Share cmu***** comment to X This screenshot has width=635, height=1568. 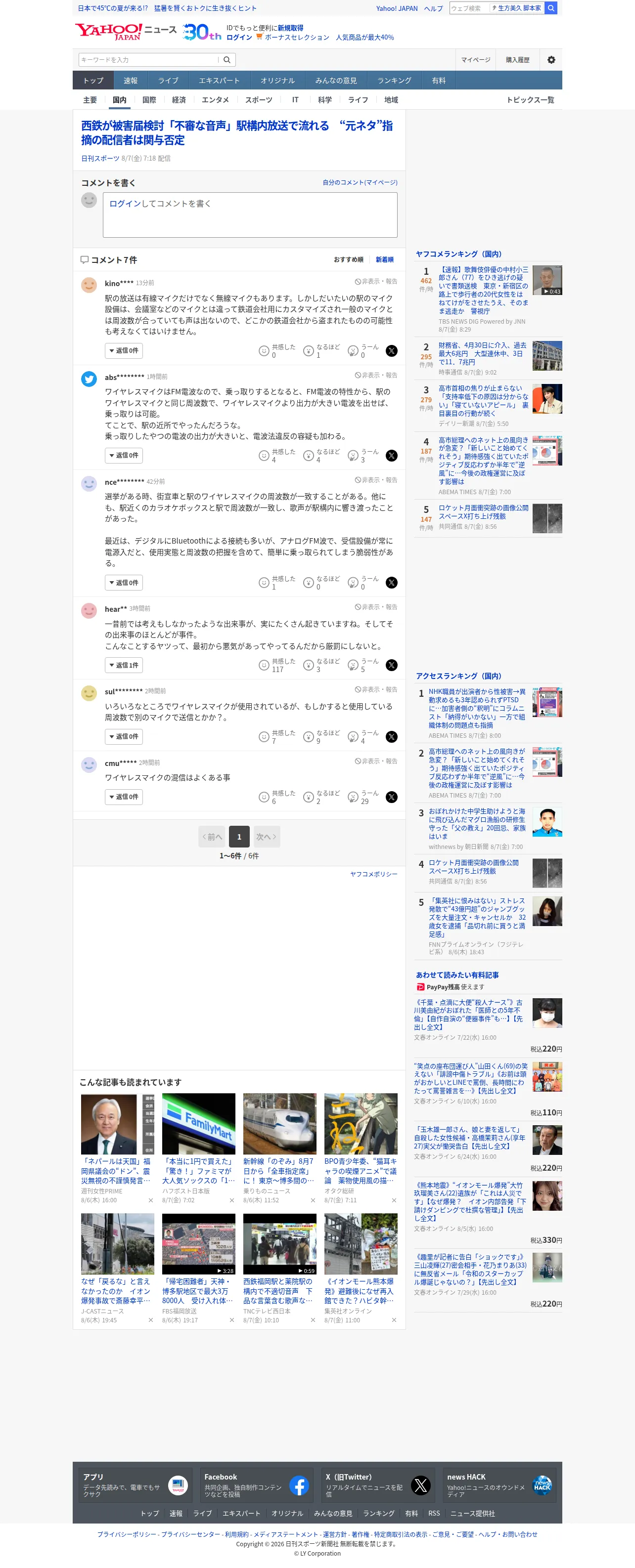pos(392,797)
